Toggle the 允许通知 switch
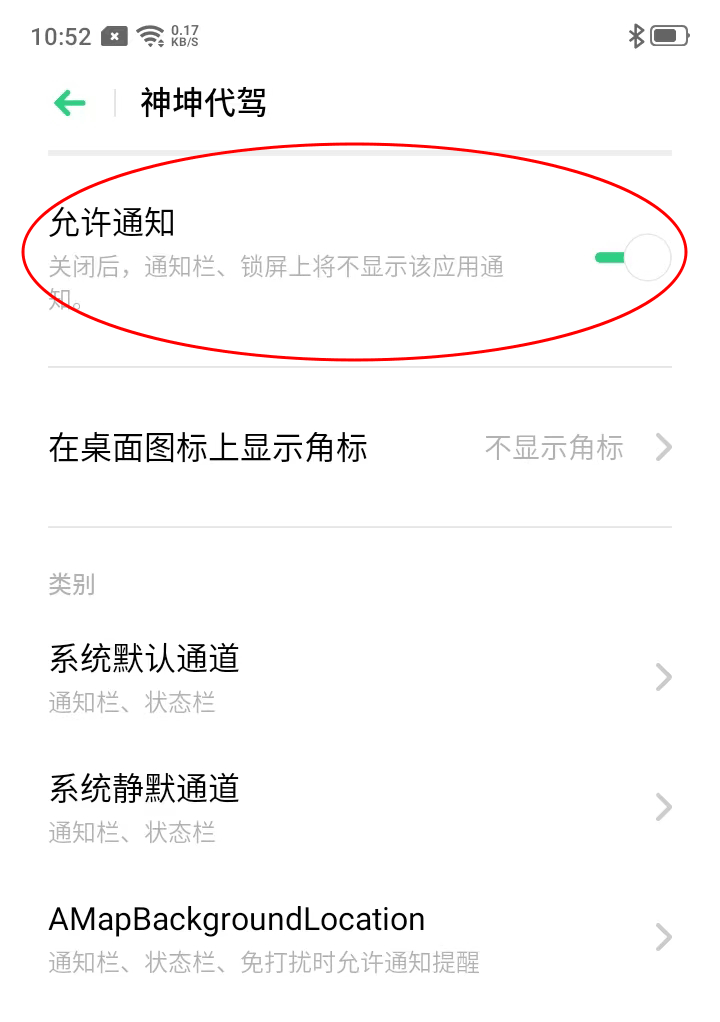 pyautogui.click(x=633, y=257)
